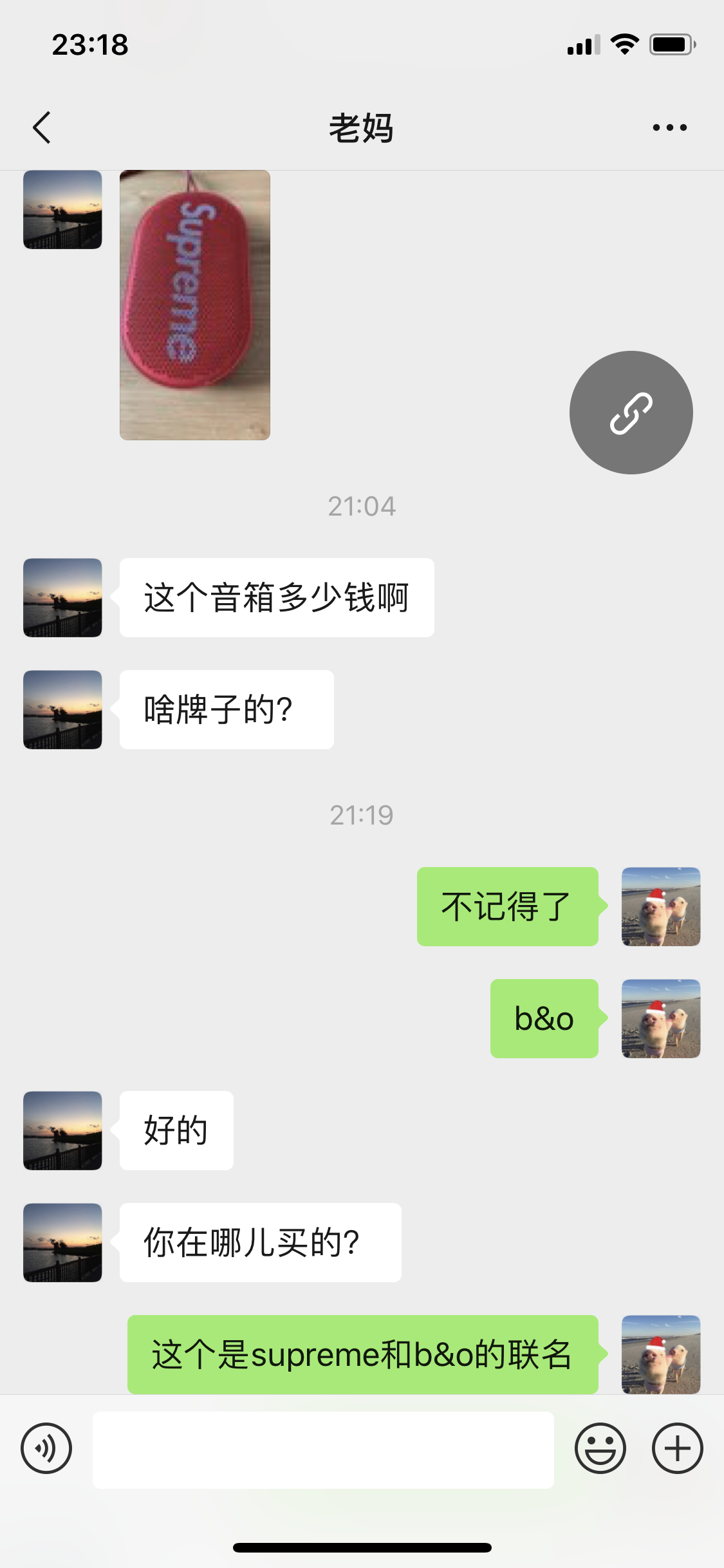Tap the floating link button
724x1568 pixels.
click(x=631, y=413)
